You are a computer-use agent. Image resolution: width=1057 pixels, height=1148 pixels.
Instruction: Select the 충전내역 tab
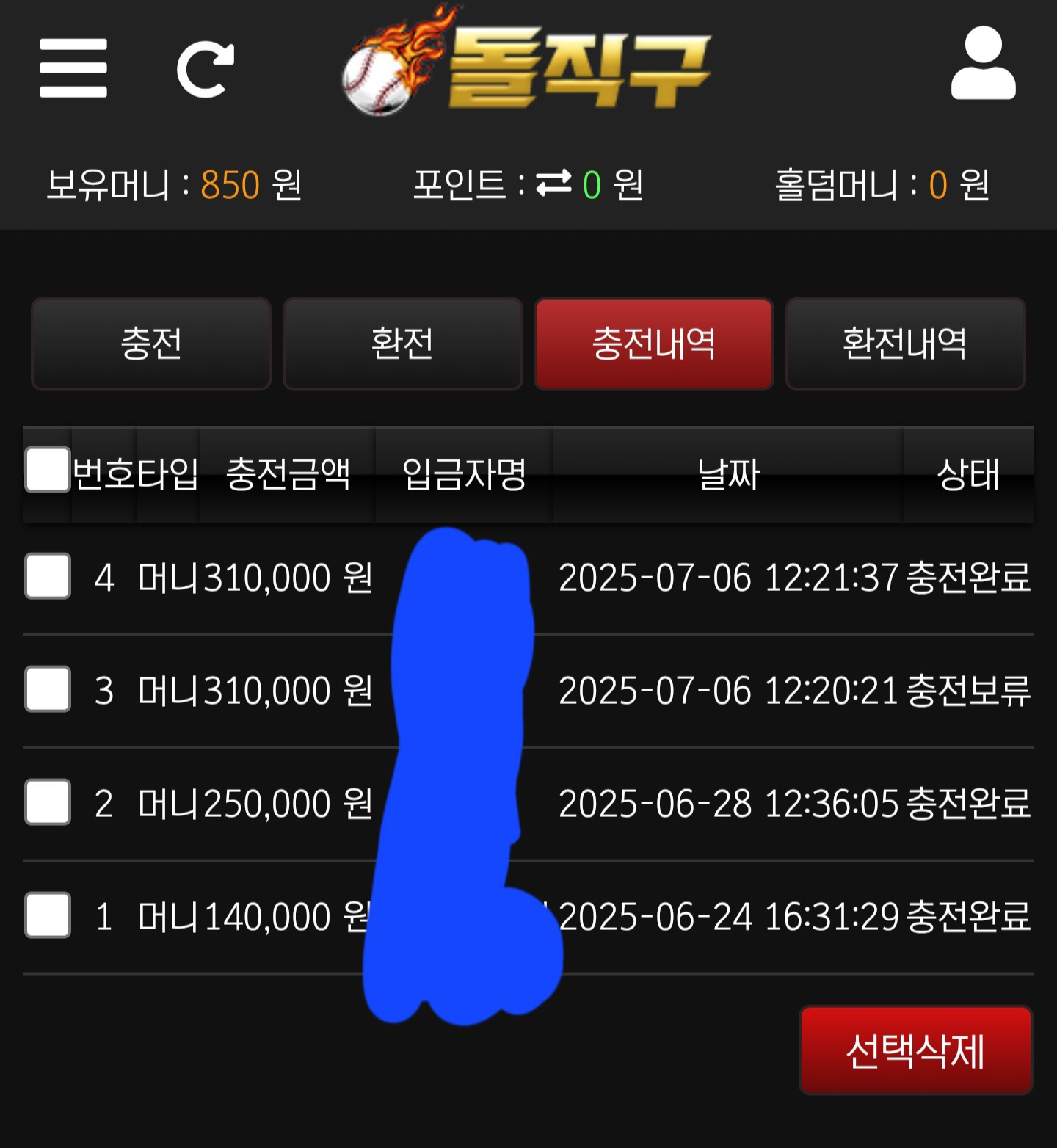(x=653, y=344)
